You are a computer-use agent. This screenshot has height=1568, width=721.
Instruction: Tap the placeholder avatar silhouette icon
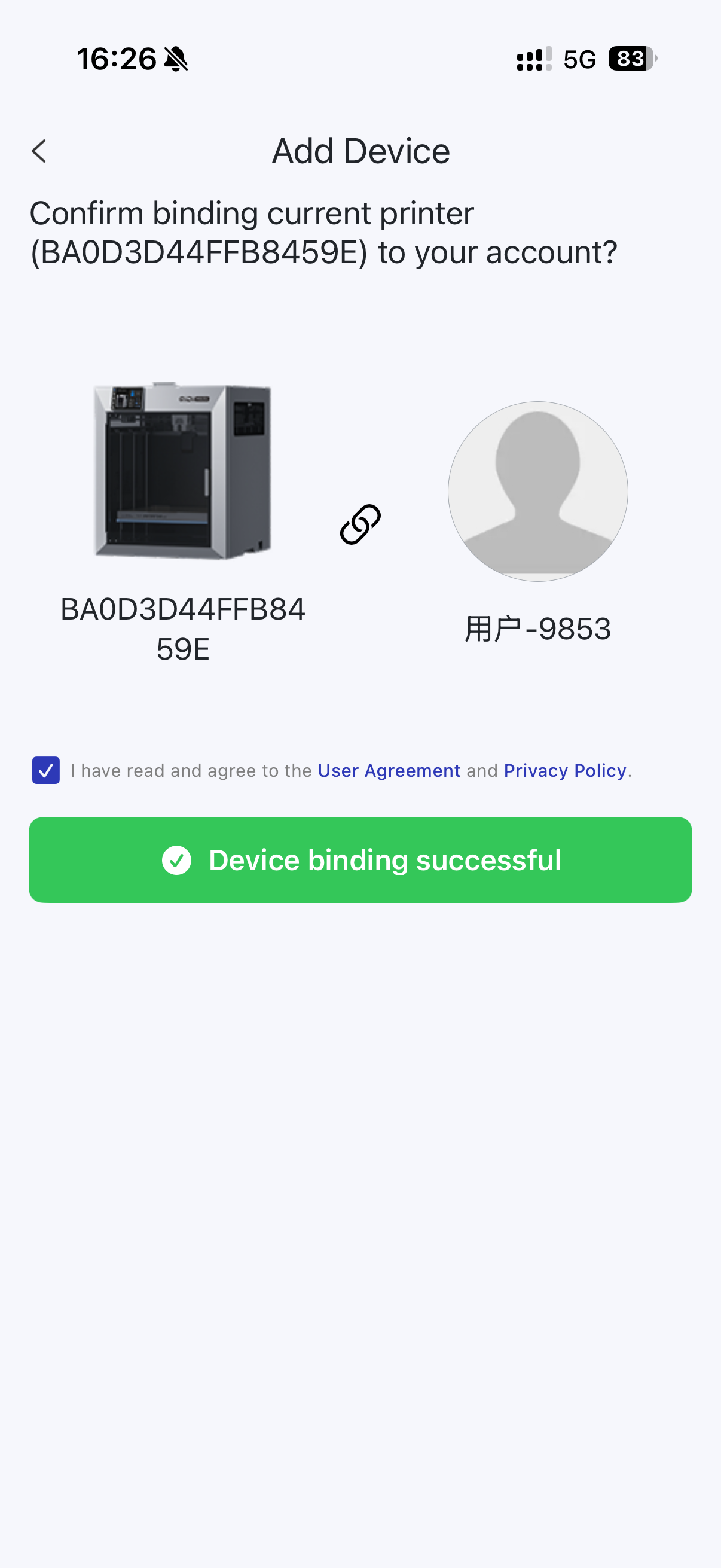click(x=537, y=492)
